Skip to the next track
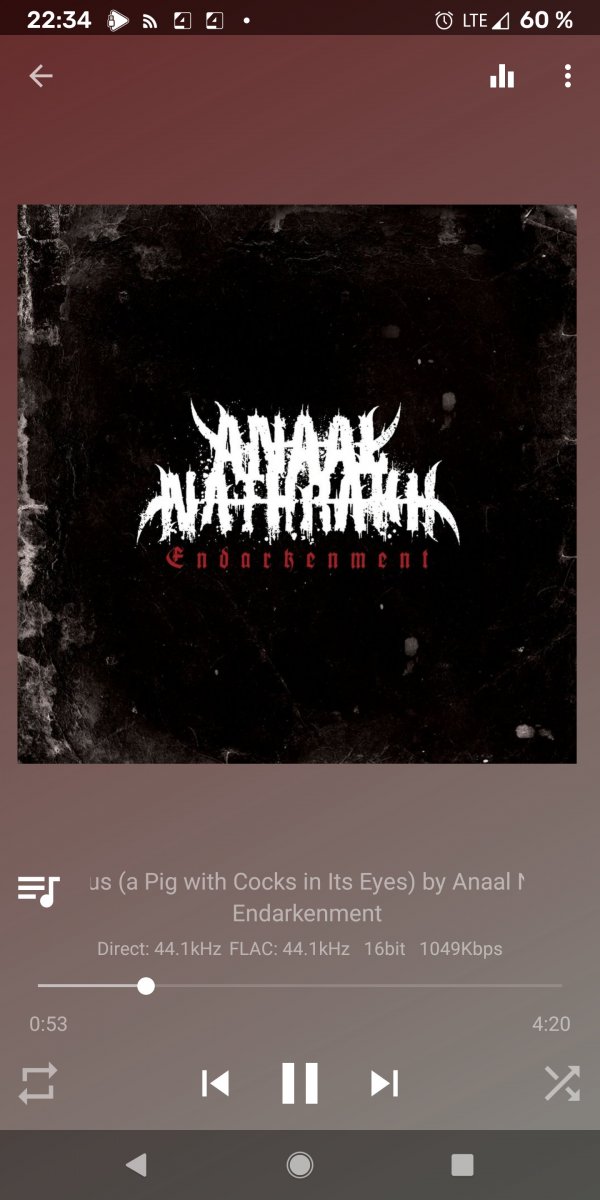600x1200 pixels. click(385, 1083)
